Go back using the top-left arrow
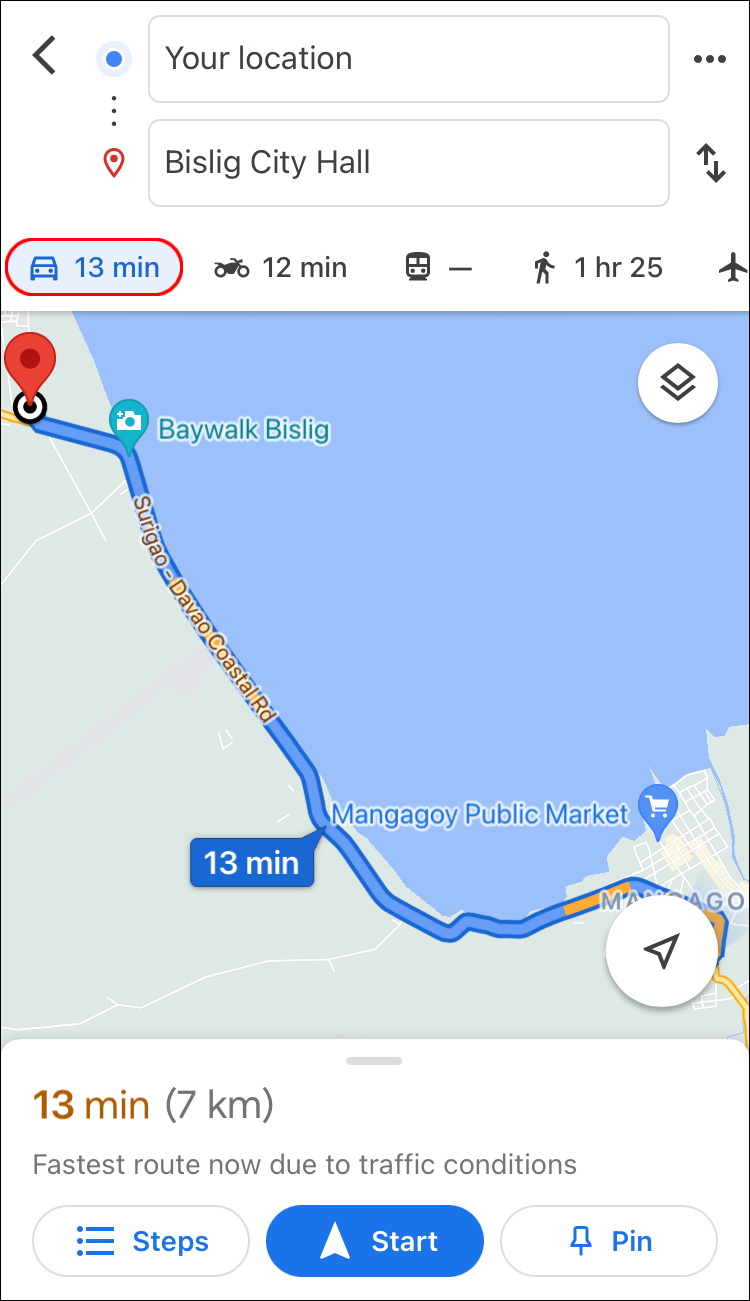The width and height of the screenshot is (750, 1301). point(44,56)
